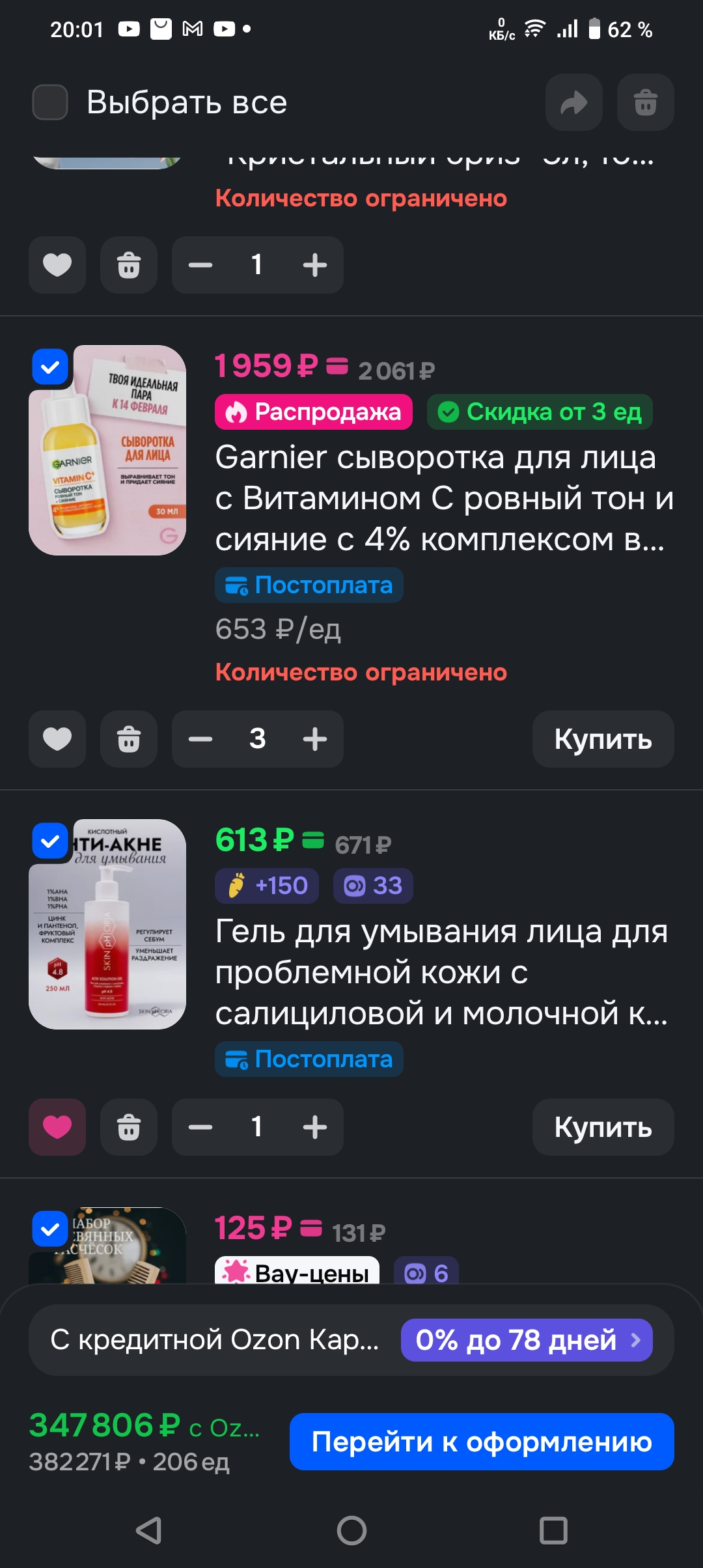Tick the 'Выбрать все' checkbox
This screenshot has width=703, height=1568.
[x=50, y=102]
